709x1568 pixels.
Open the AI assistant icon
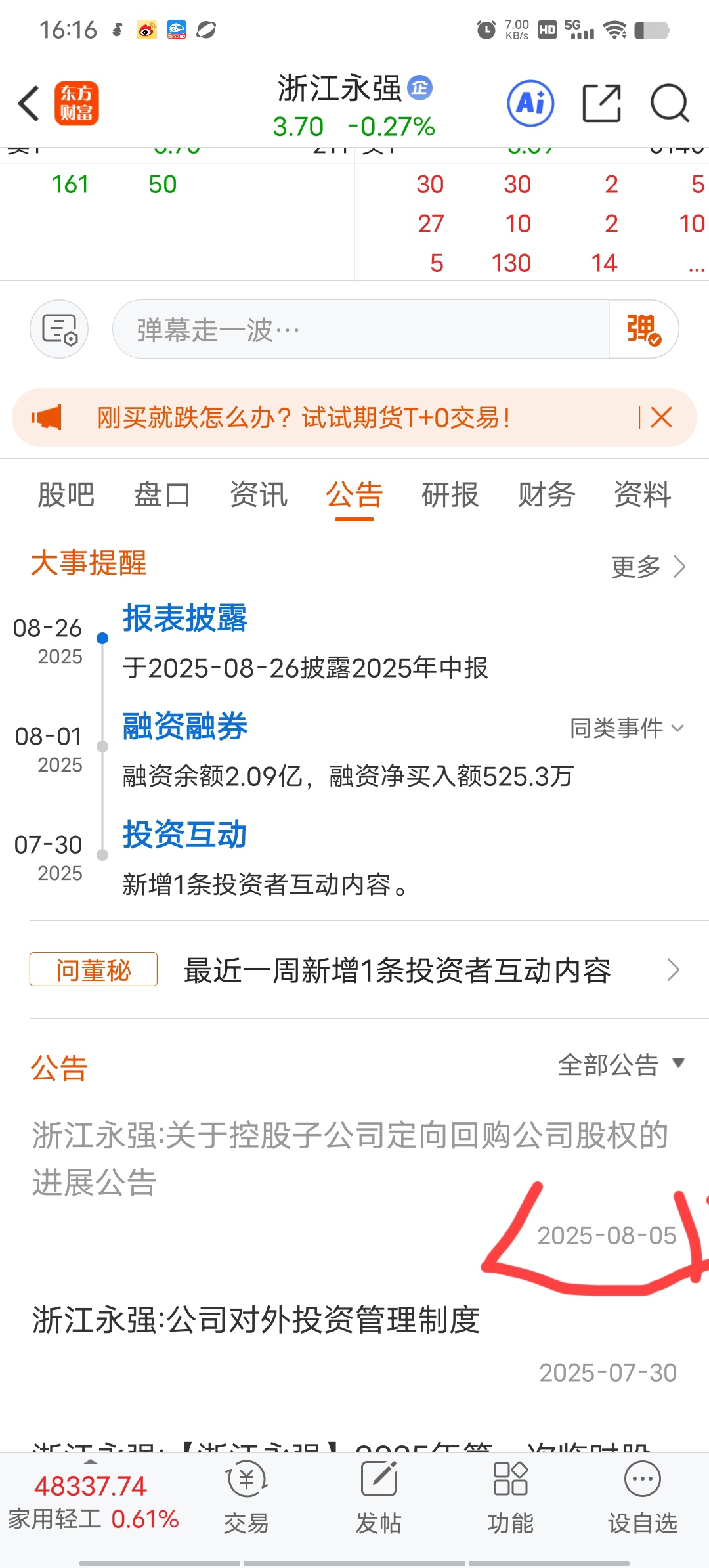coord(530,103)
